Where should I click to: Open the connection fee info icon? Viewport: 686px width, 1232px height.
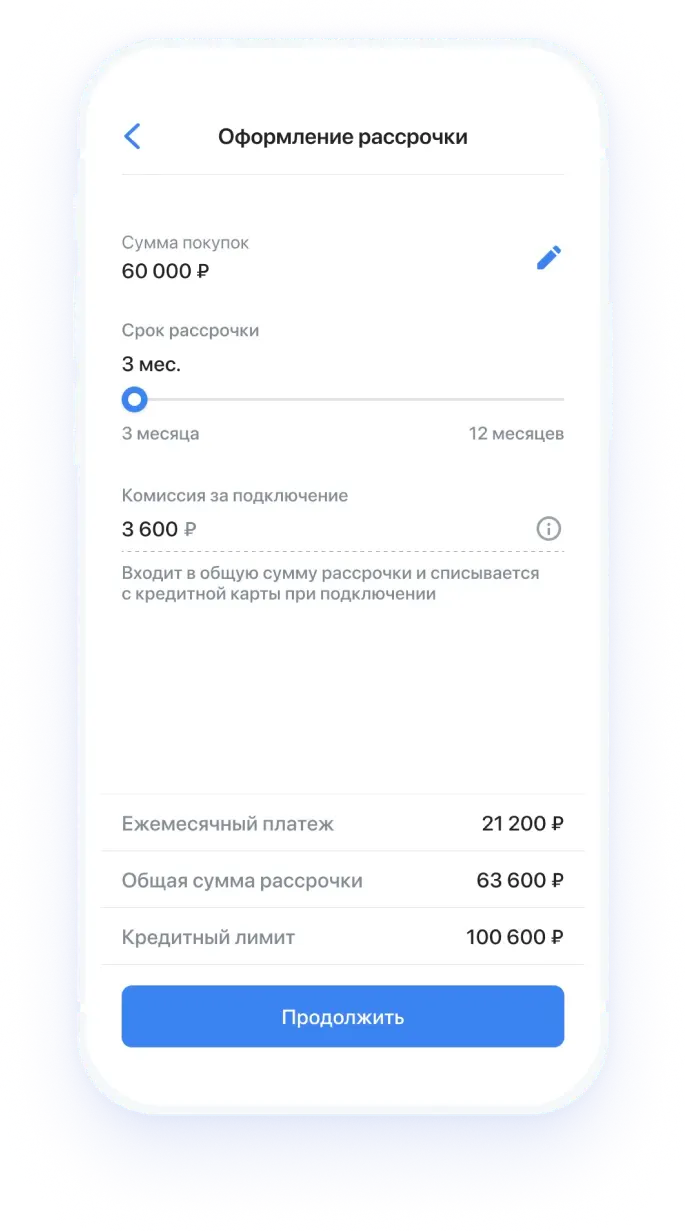pyautogui.click(x=549, y=529)
